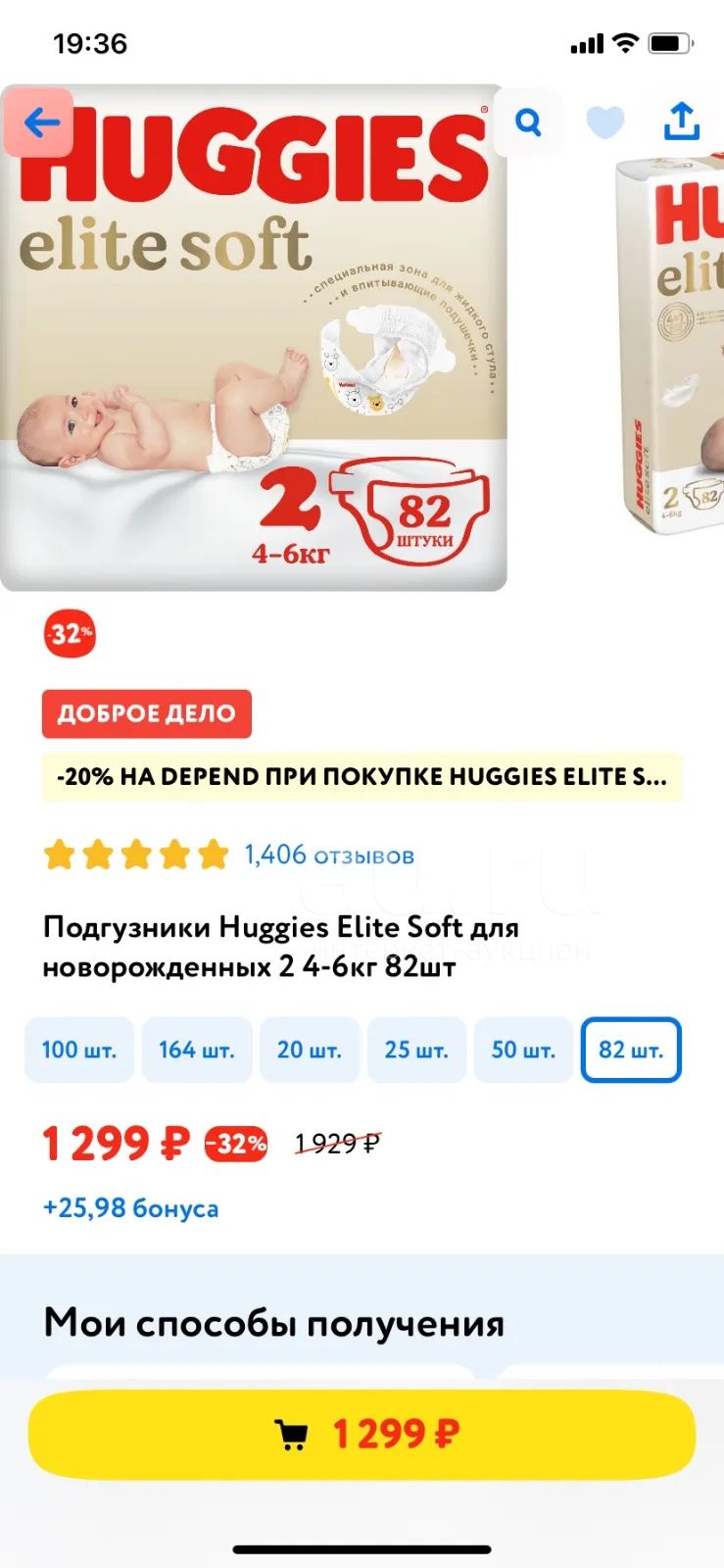This screenshot has width=724, height=1568.
Task: Read the 1,406 отзывов reviews
Action: (329, 855)
